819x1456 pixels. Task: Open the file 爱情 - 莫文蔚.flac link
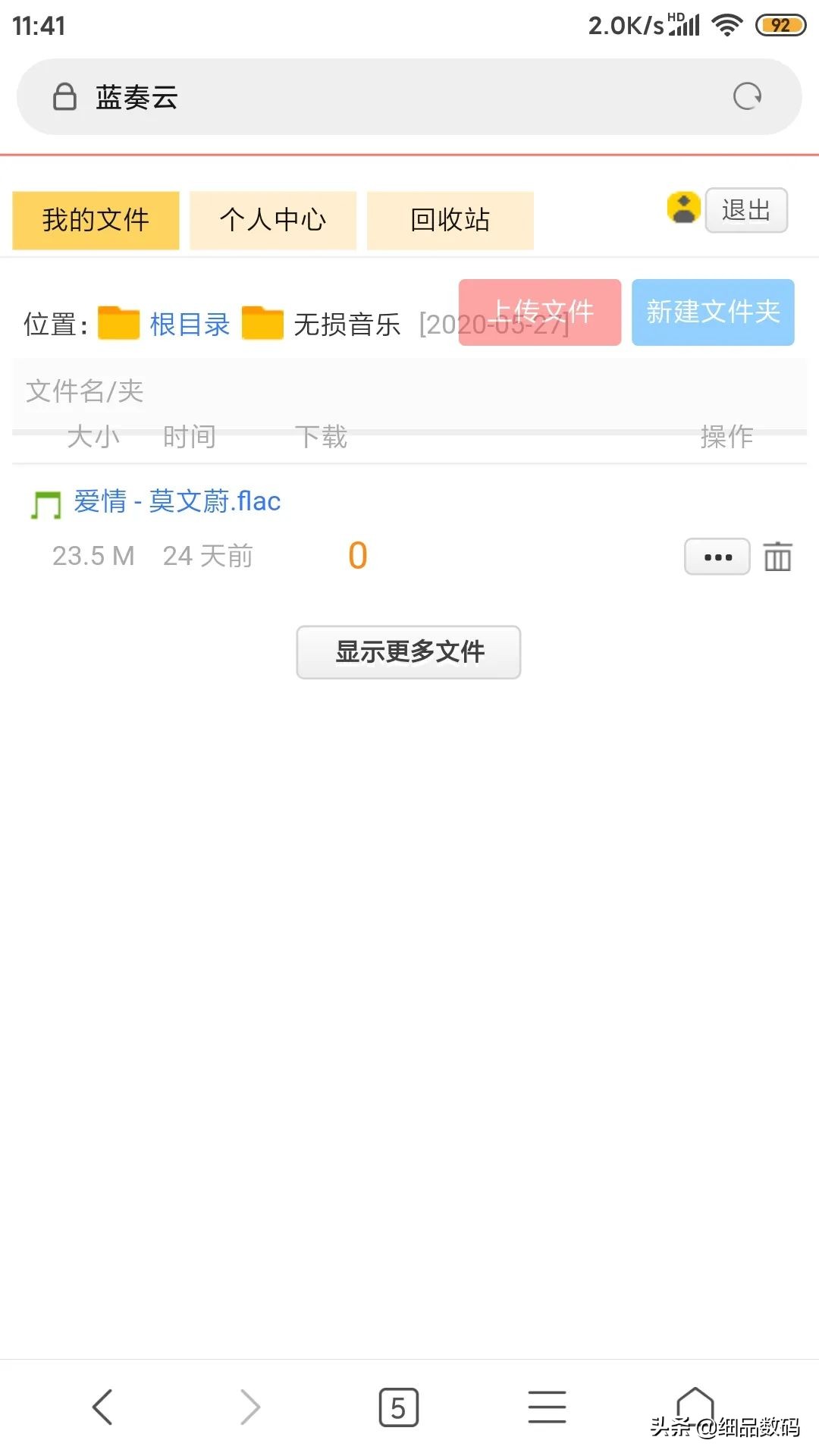pos(176,500)
